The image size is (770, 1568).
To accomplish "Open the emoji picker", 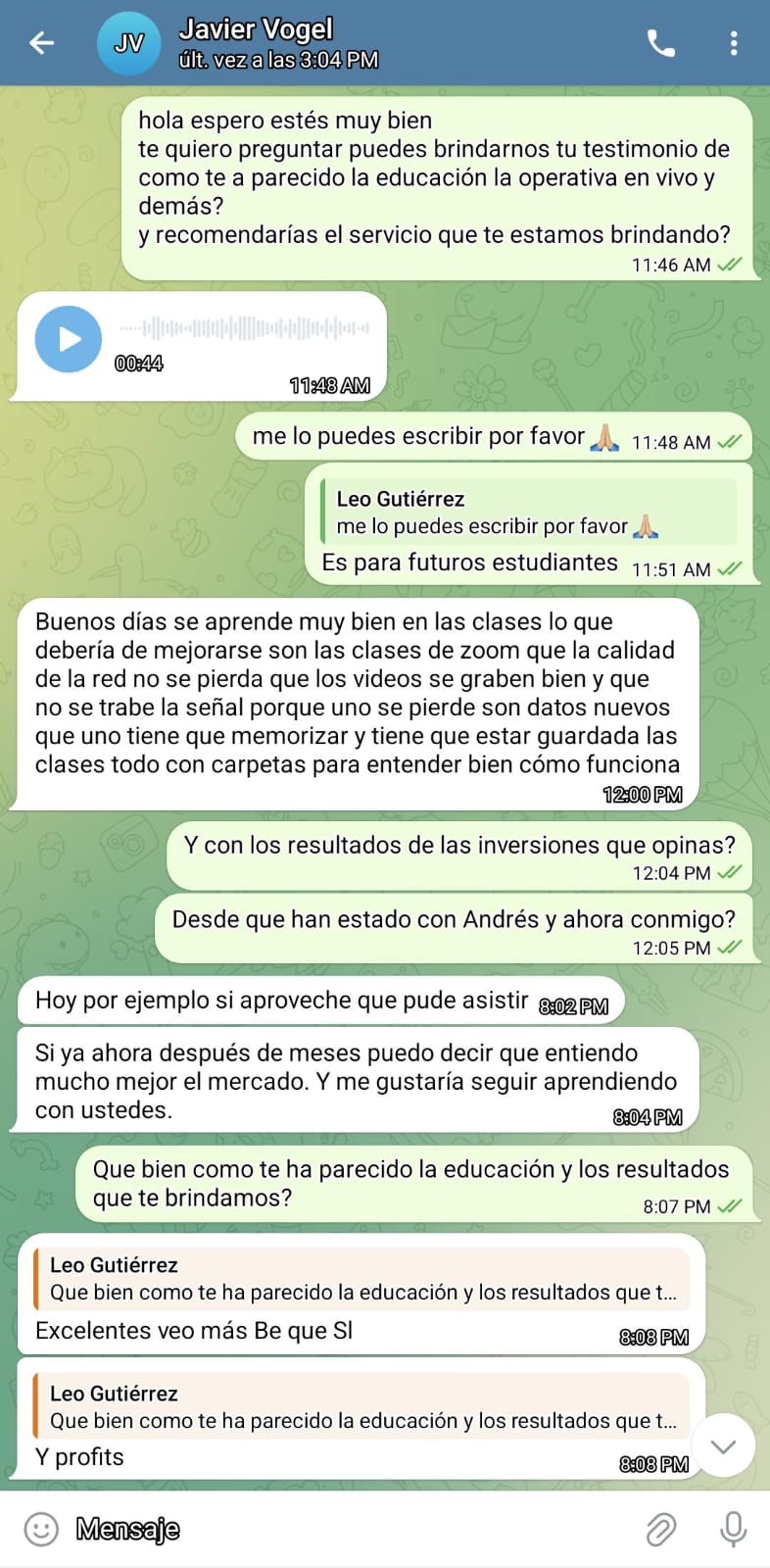I will pyautogui.click(x=41, y=1529).
